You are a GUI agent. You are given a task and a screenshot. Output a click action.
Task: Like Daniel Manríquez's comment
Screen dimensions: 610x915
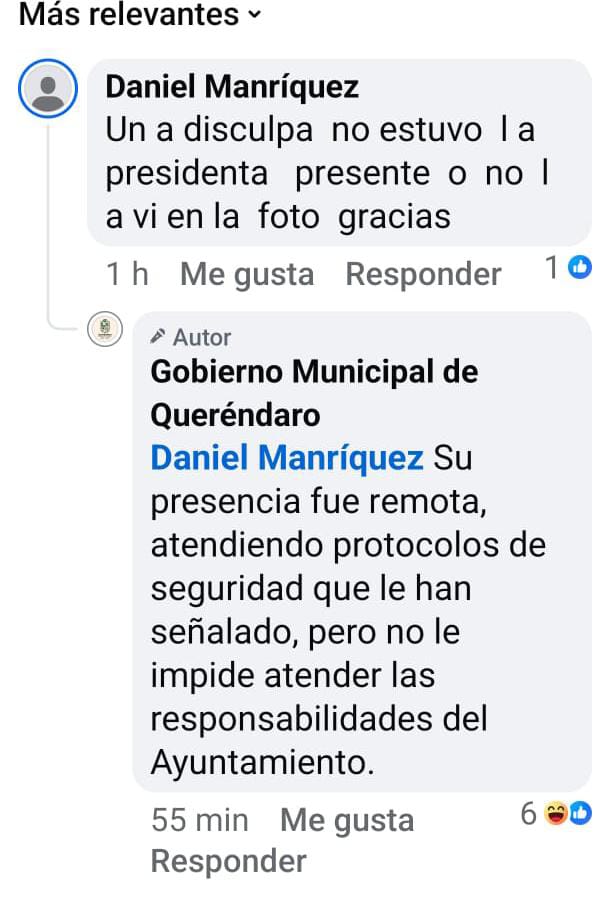click(x=246, y=274)
